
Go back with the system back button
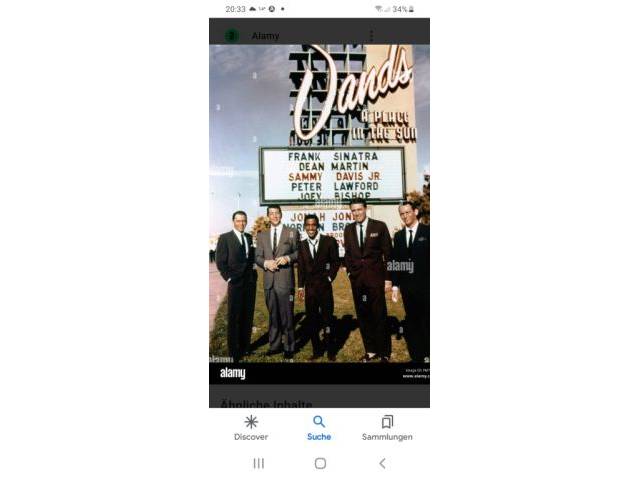click(382, 463)
